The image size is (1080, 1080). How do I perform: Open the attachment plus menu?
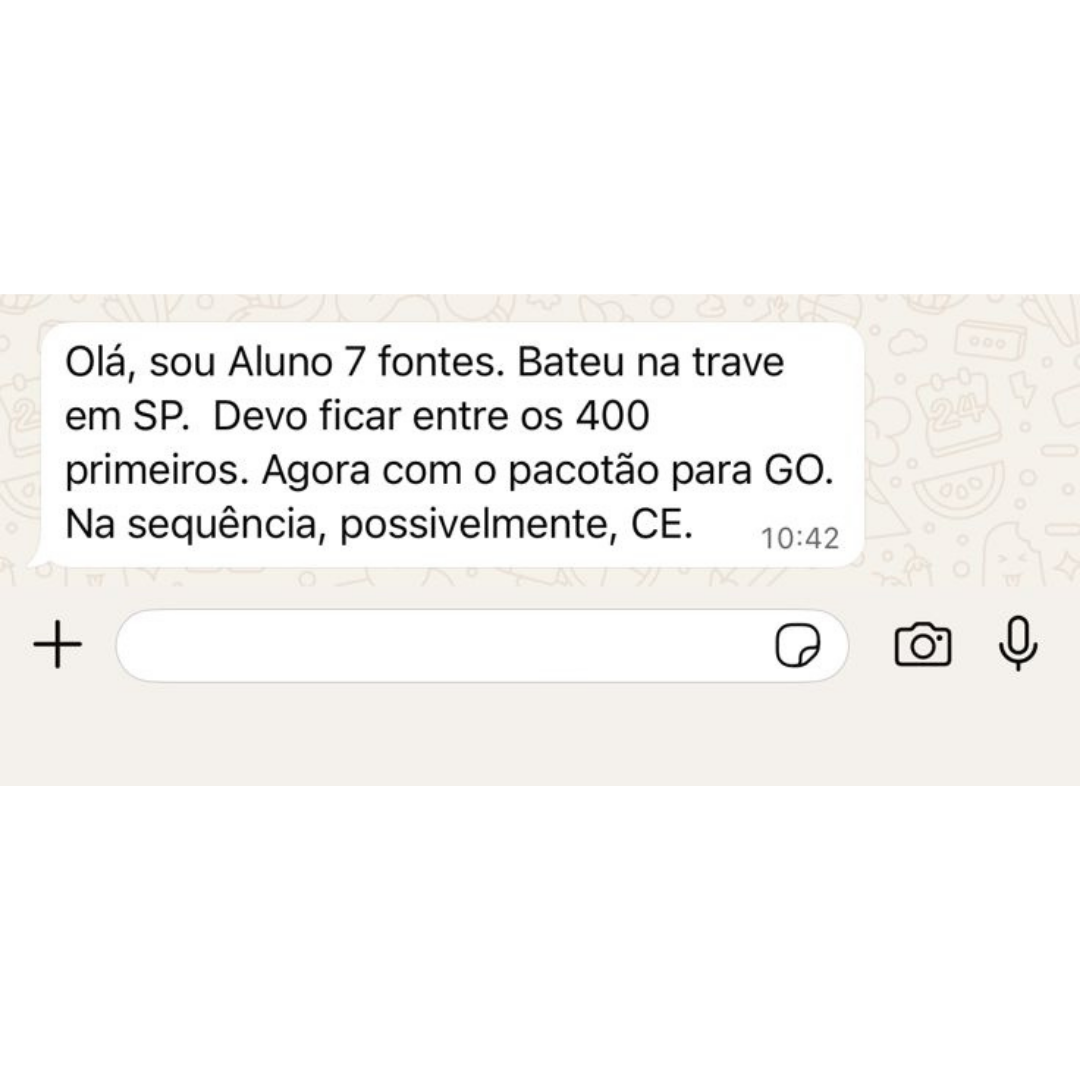[x=58, y=646]
